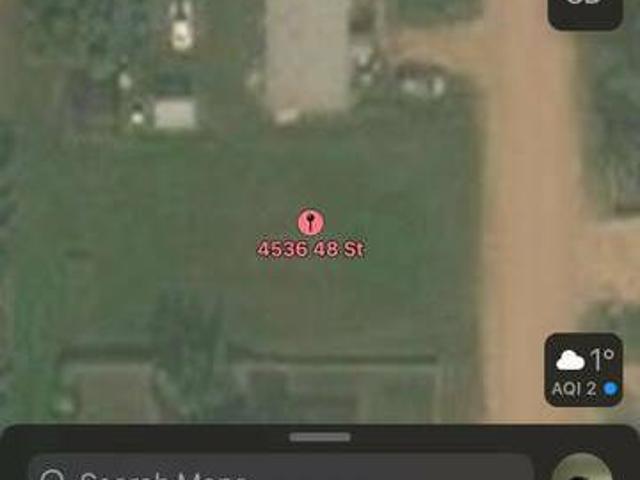Open the weather and AQI widget
This screenshot has height=480, width=640.
(x=583, y=369)
